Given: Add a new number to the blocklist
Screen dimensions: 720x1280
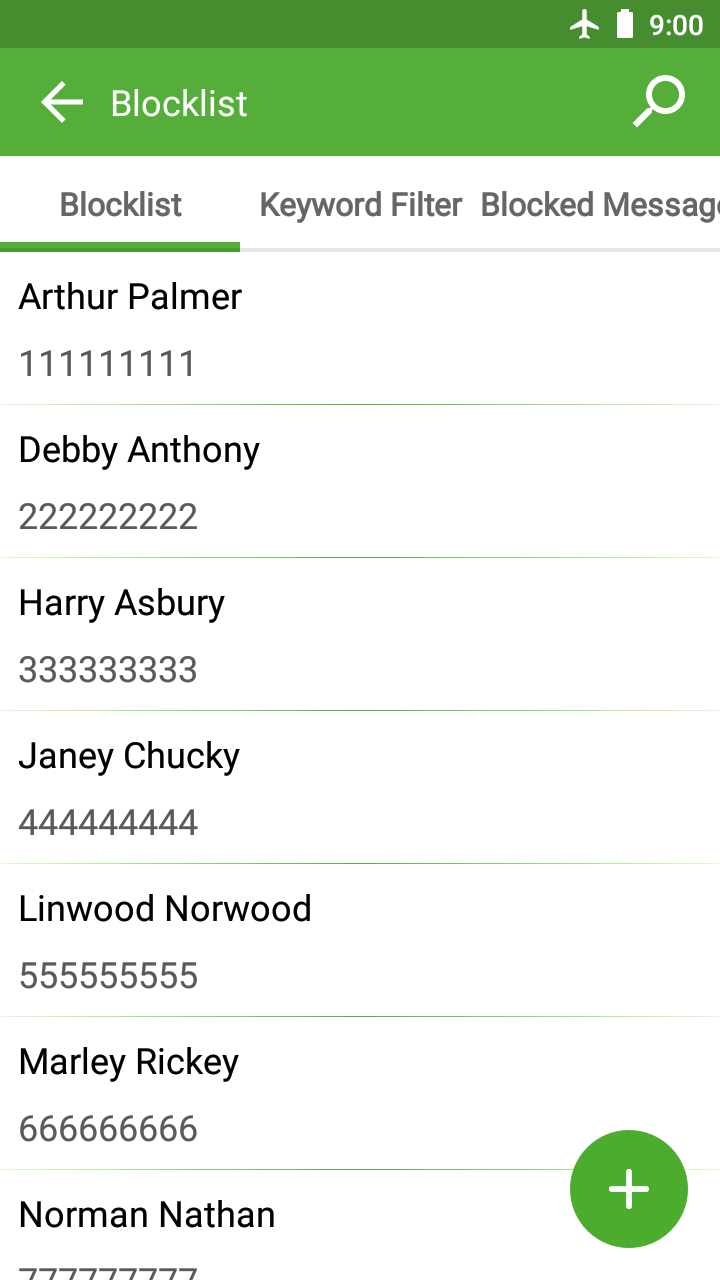Looking at the screenshot, I should click(629, 1189).
